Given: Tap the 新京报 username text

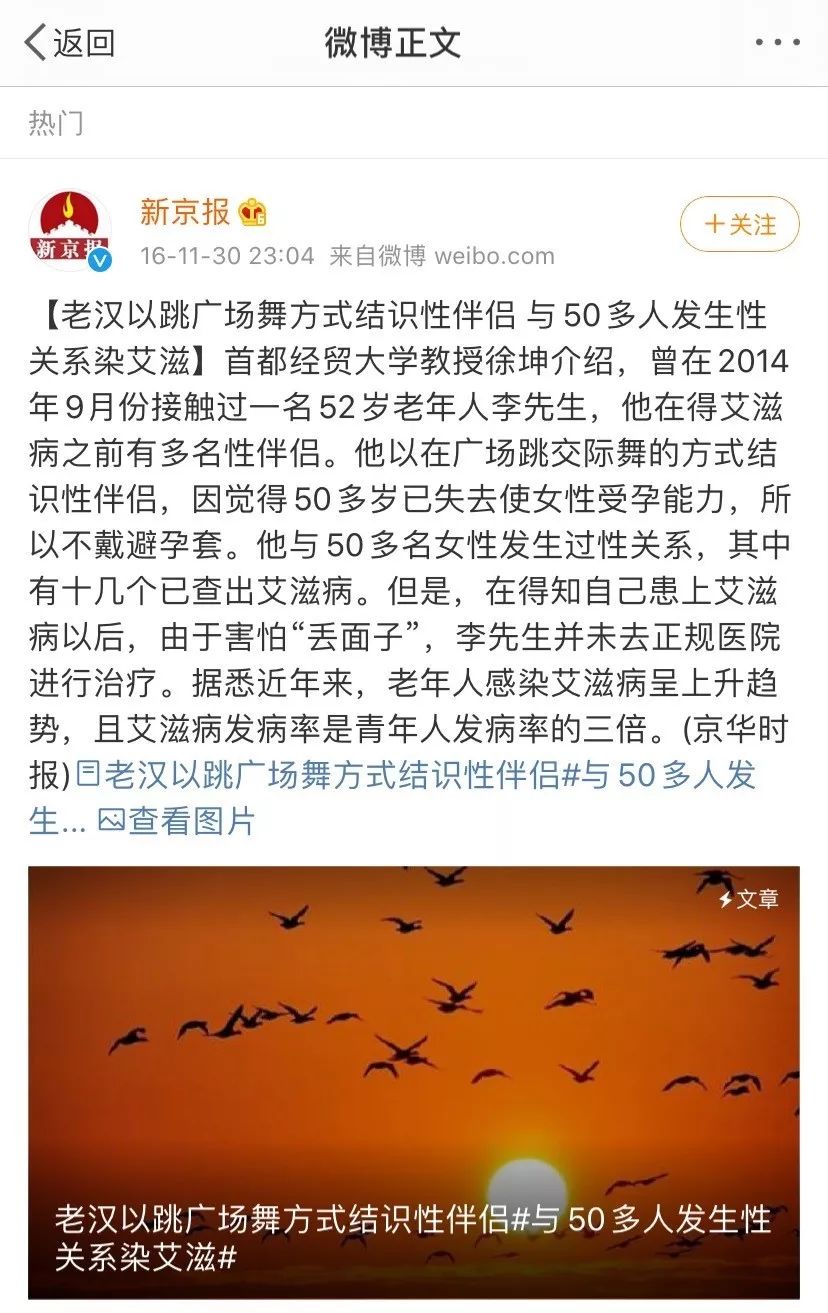Looking at the screenshot, I should click(186, 213).
